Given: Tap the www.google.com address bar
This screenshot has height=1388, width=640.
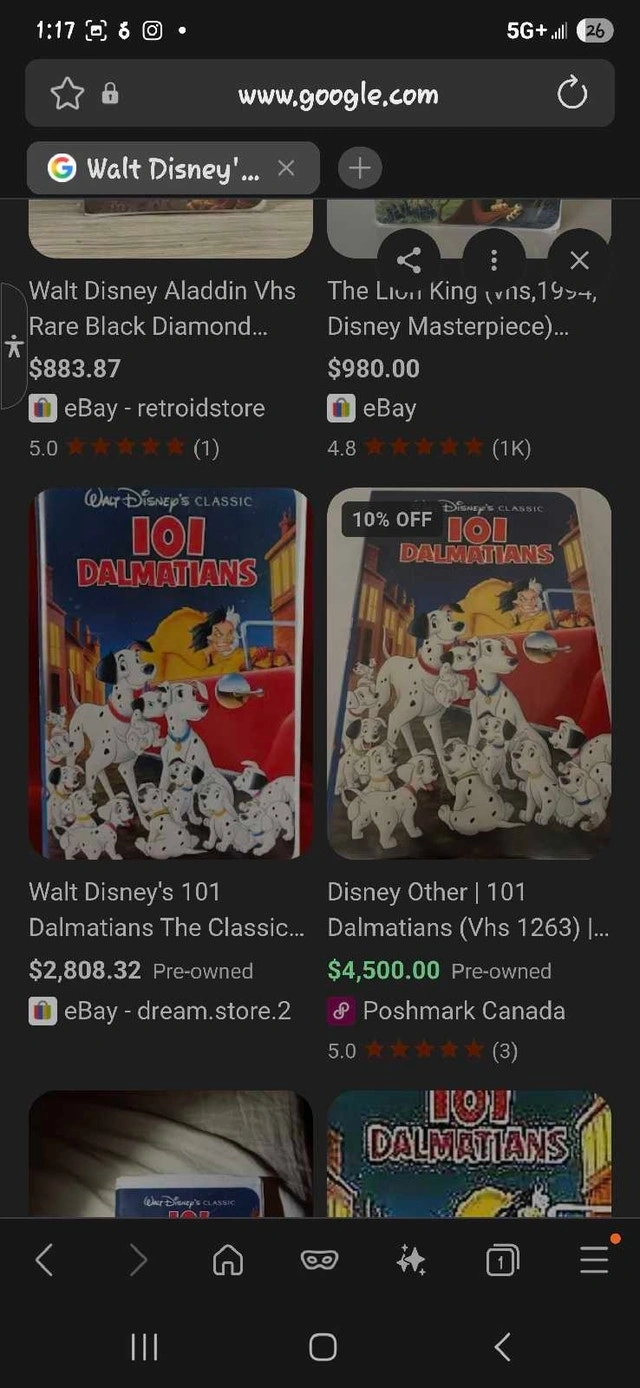Looking at the screenshot, I should pos(338,95).
